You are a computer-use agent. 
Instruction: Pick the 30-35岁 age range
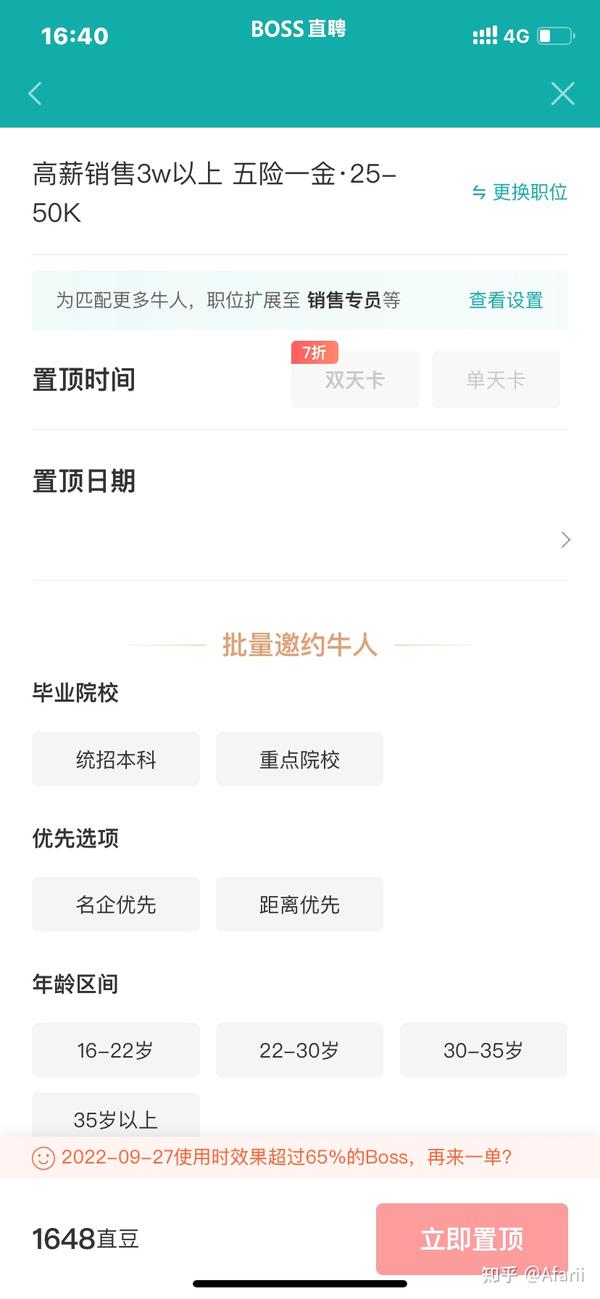(x=484, y=1050)
